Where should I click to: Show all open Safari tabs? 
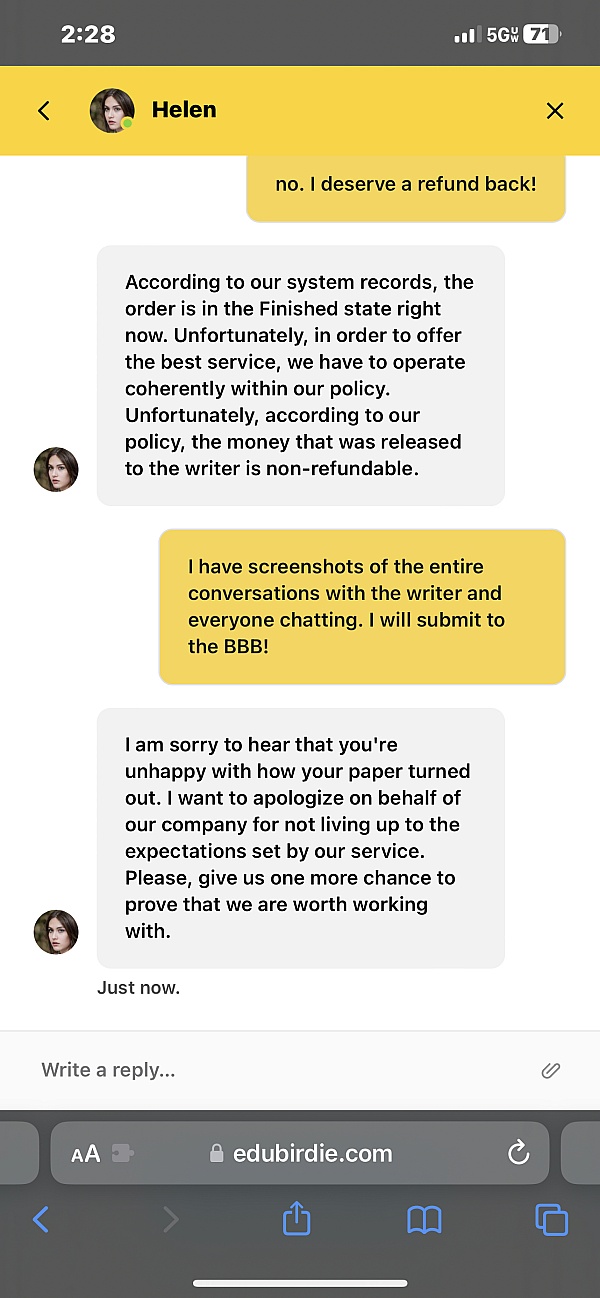551,1219
